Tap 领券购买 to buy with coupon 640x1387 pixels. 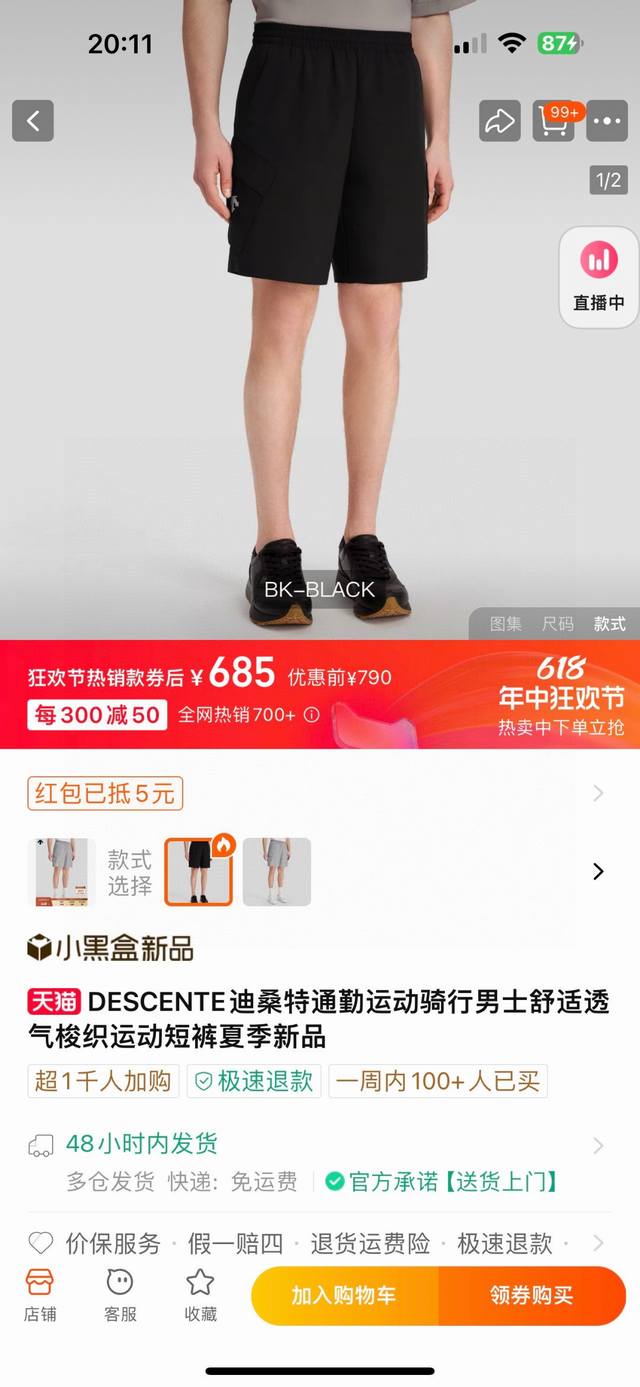coord(531,1296)
